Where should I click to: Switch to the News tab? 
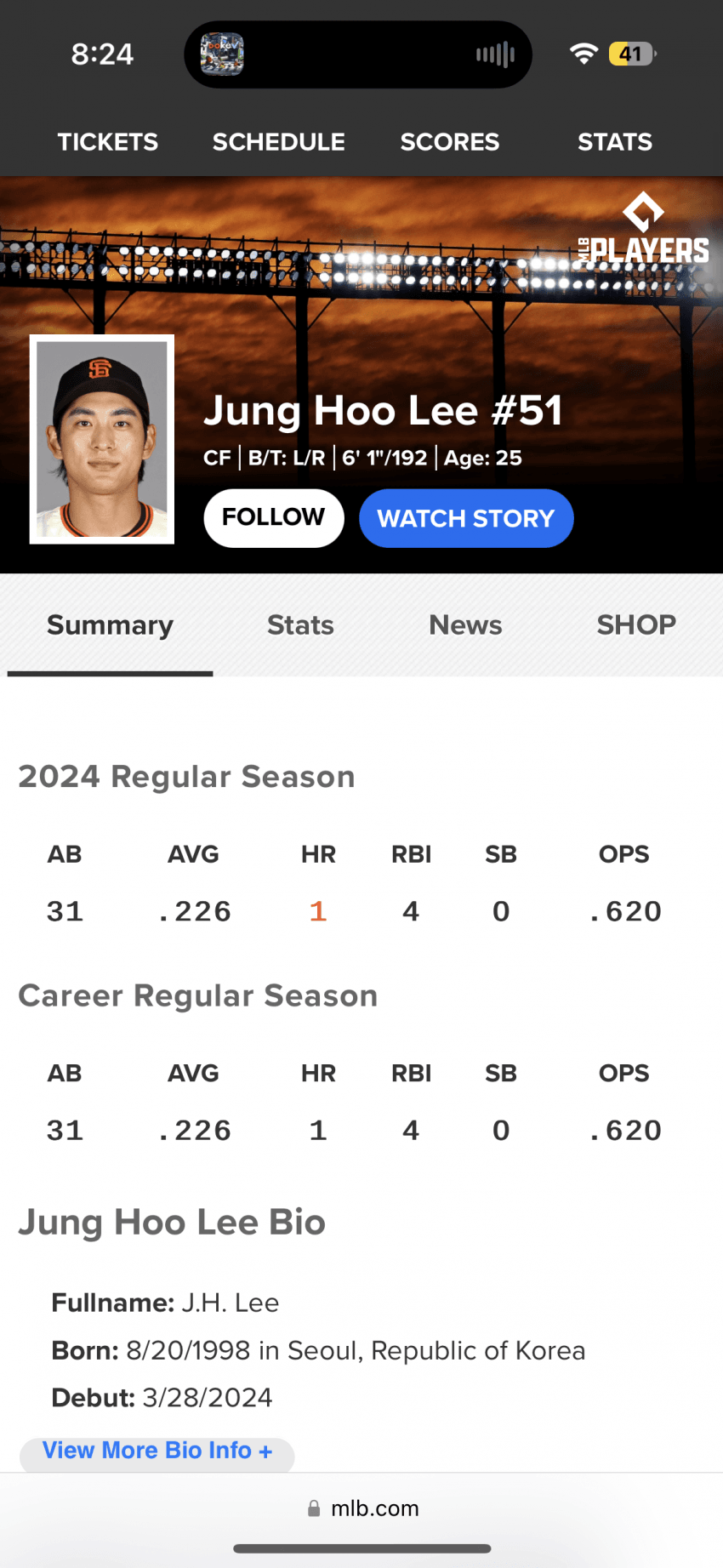[x=465, y=625]
